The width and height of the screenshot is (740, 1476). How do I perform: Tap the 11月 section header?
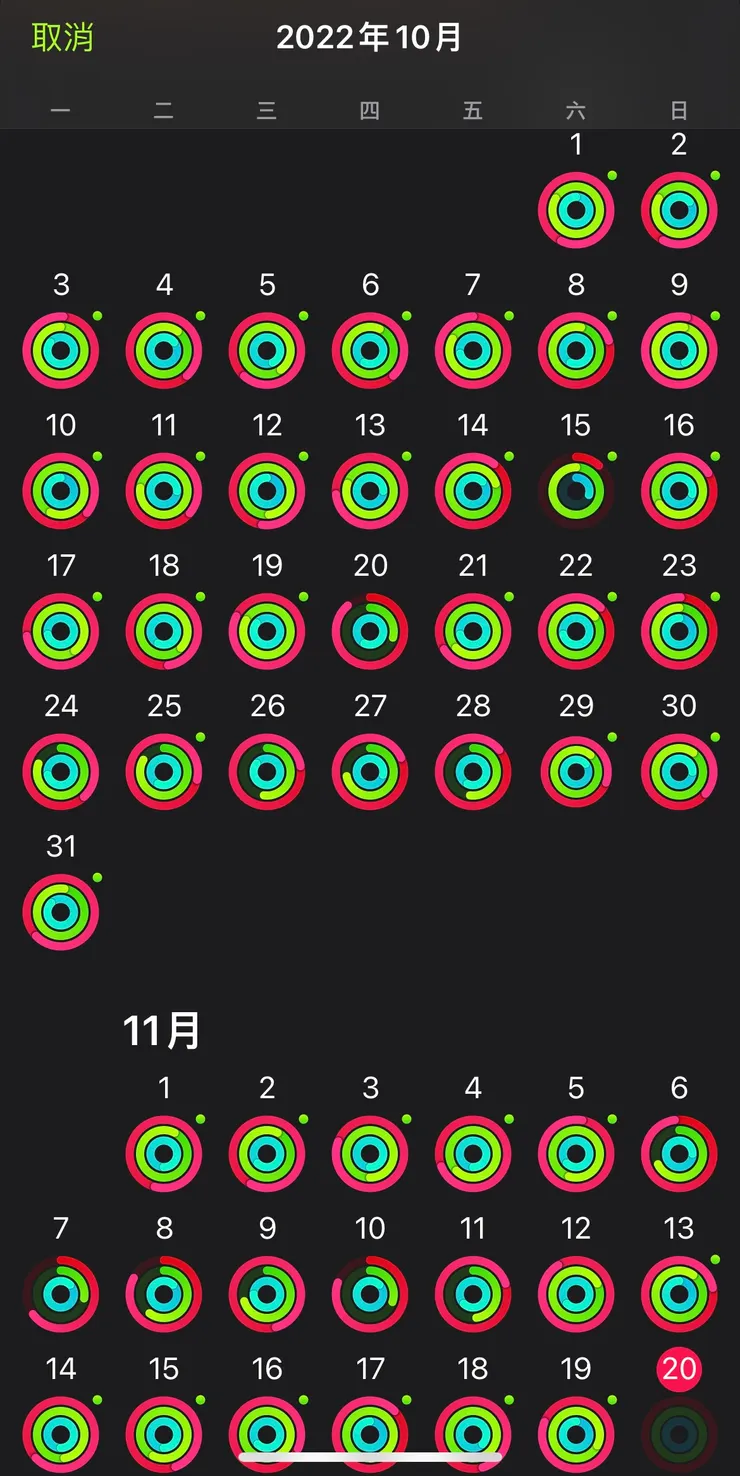[163, 1028]
